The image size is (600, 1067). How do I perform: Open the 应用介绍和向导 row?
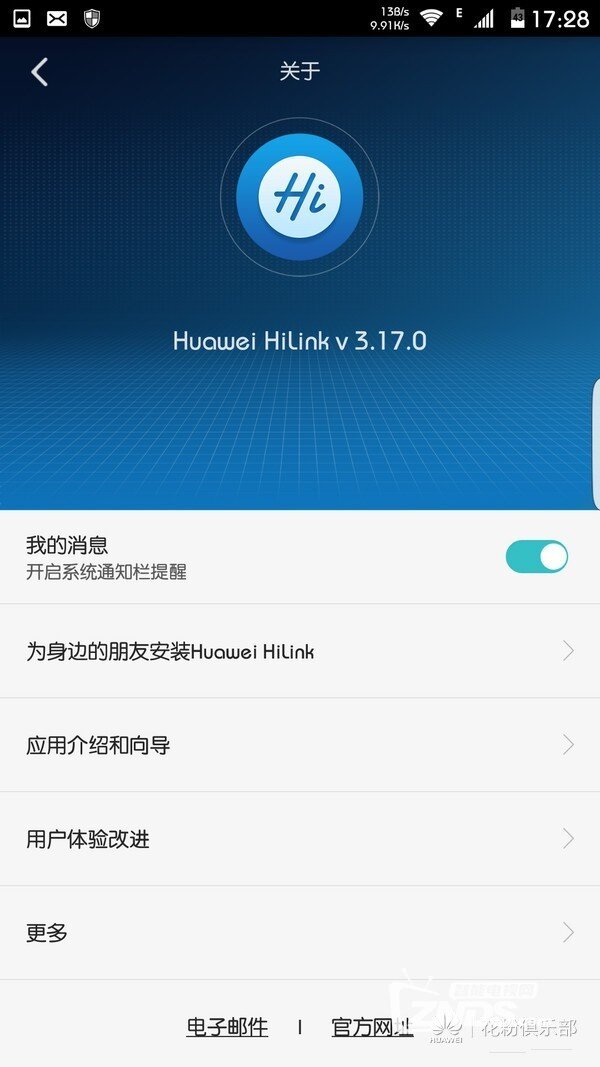[x=300, y=745]
